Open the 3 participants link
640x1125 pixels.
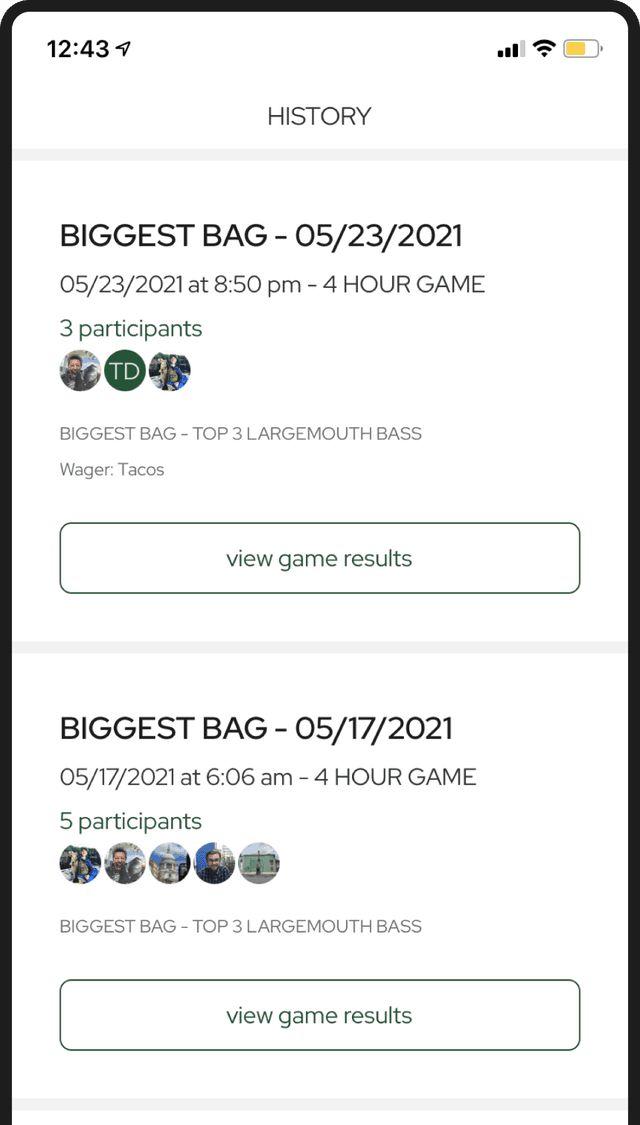(131, 329)
